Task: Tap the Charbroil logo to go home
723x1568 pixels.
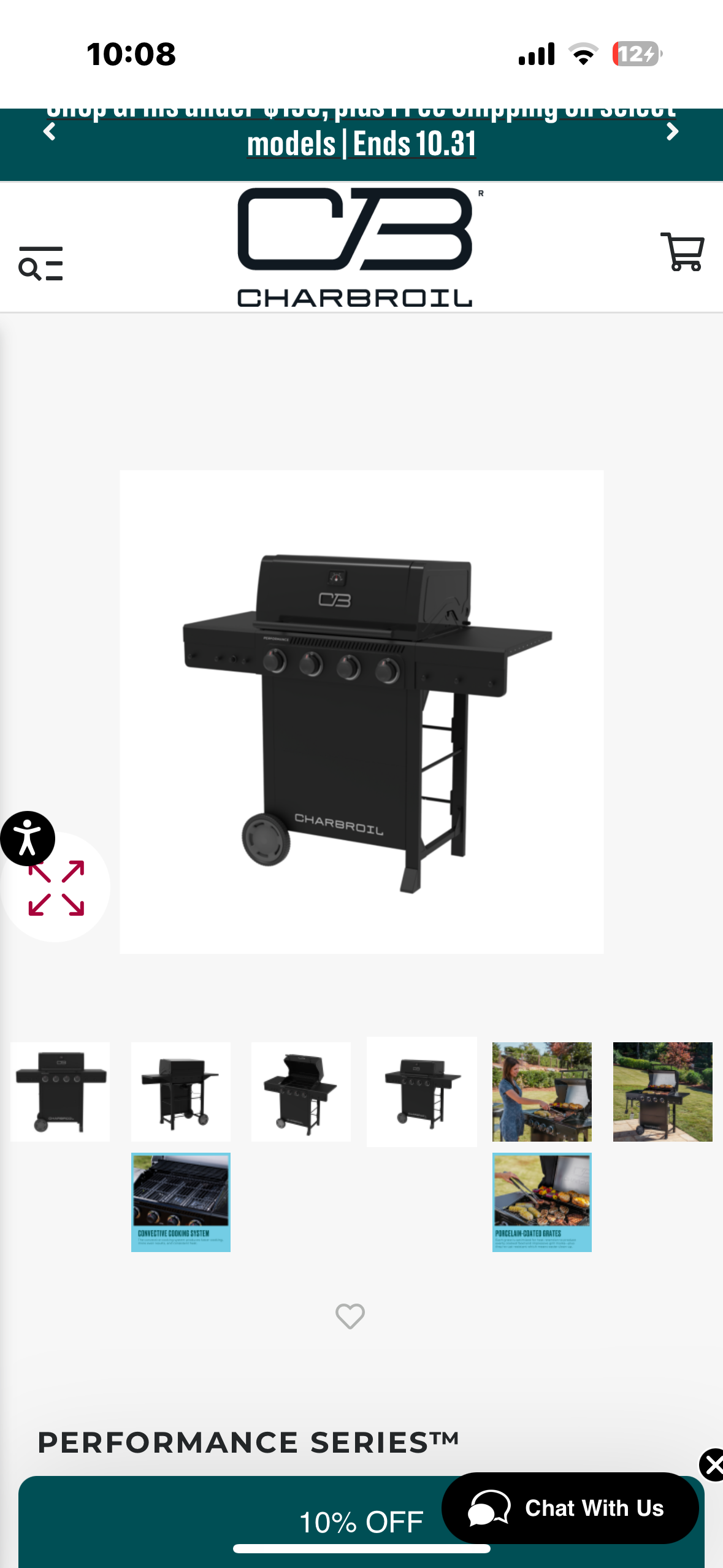Action: [x=356, y=247]
